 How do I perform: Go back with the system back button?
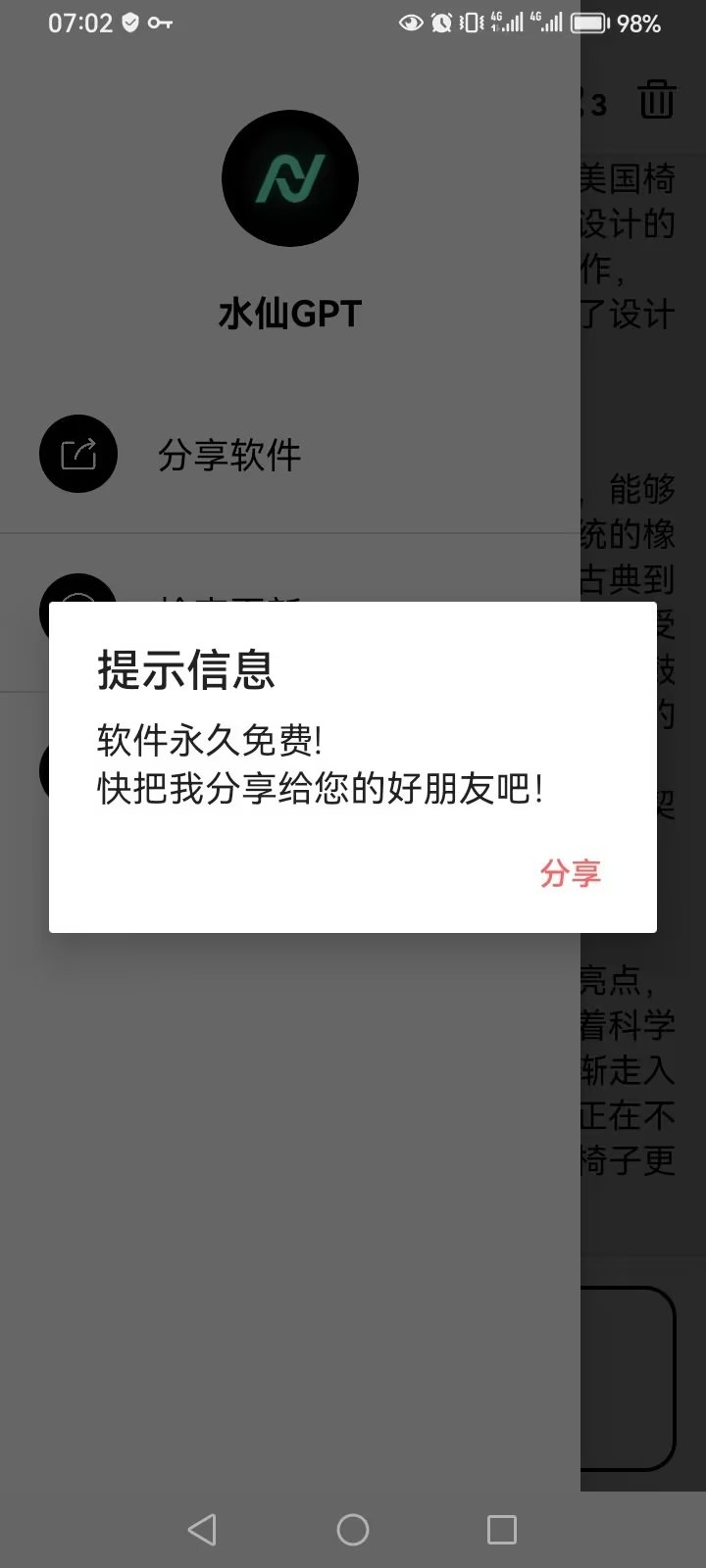click(202, 1529)
